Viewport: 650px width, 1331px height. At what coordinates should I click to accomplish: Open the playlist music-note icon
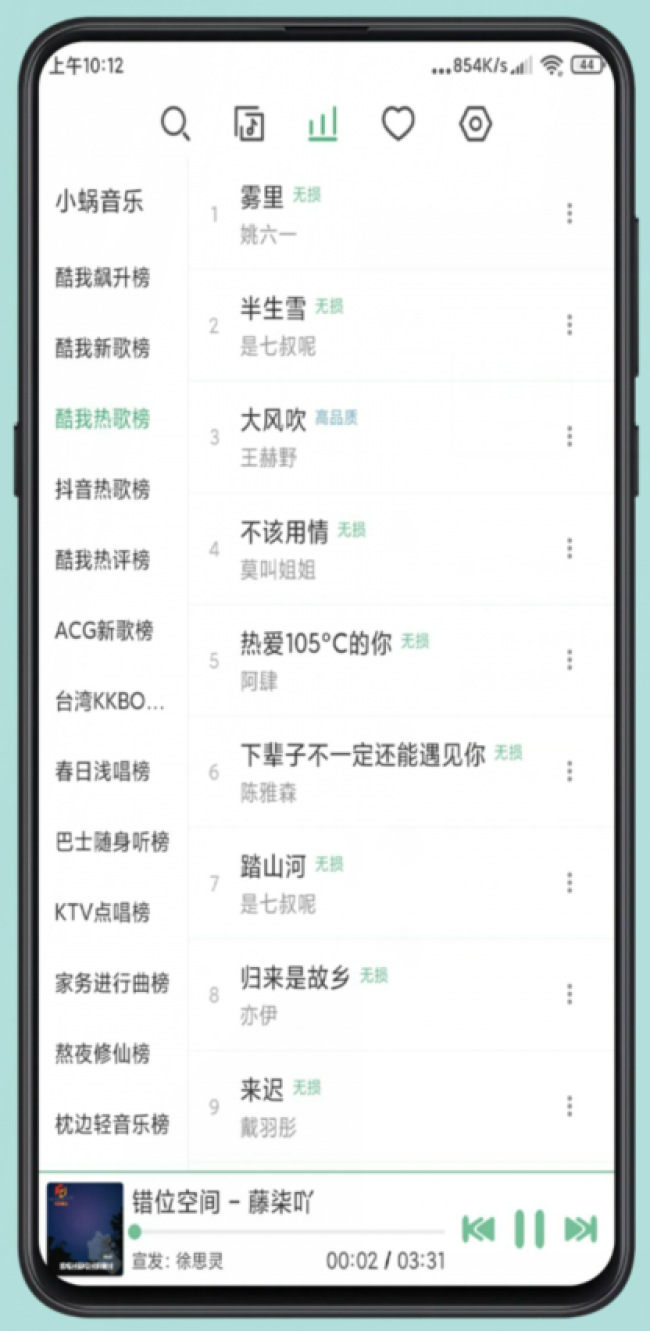pyautogui.click(x=250, y=125)
